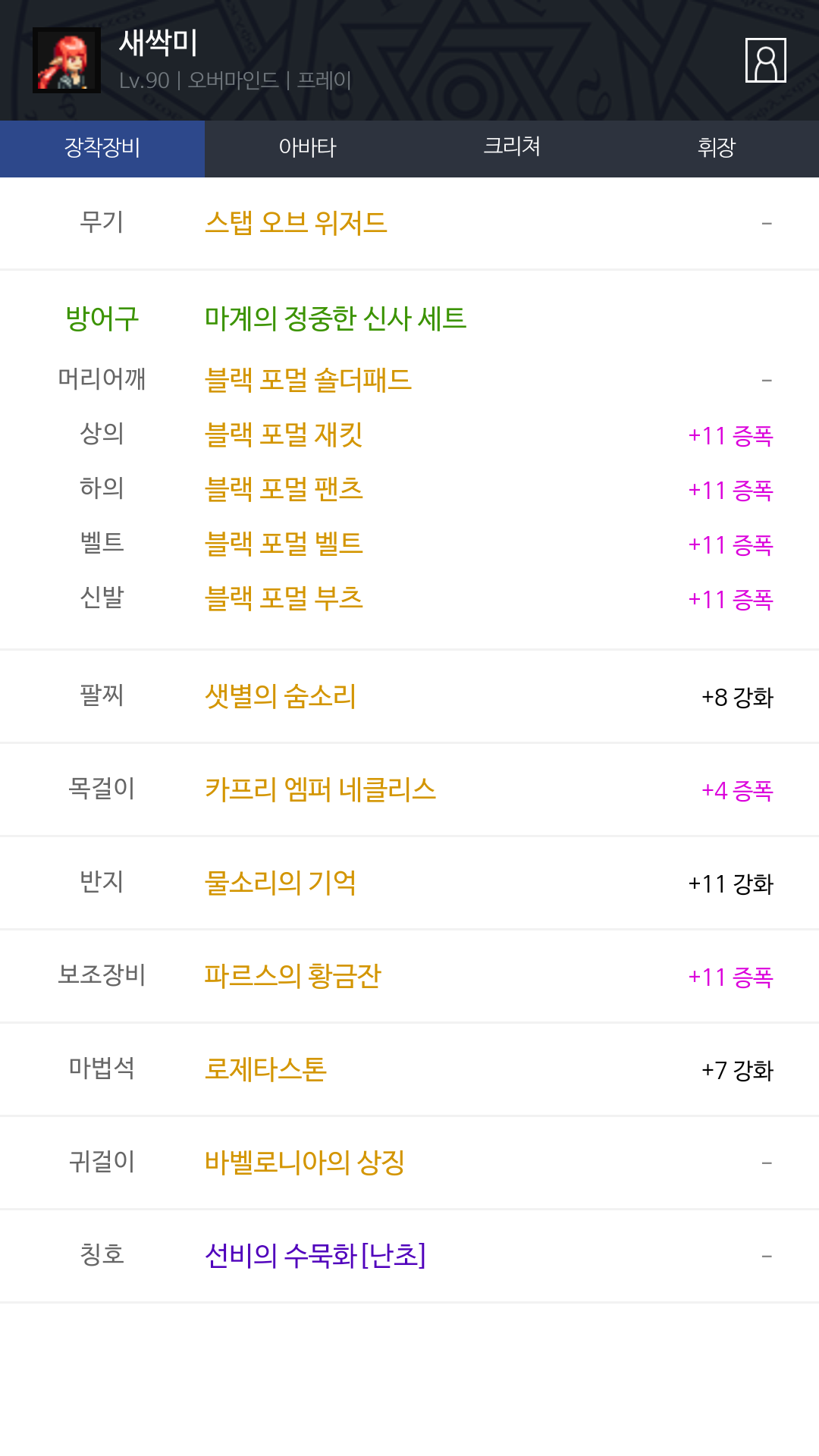
Task: View necklace 카프리 엠퍼 네클리스
Action: 320,789
